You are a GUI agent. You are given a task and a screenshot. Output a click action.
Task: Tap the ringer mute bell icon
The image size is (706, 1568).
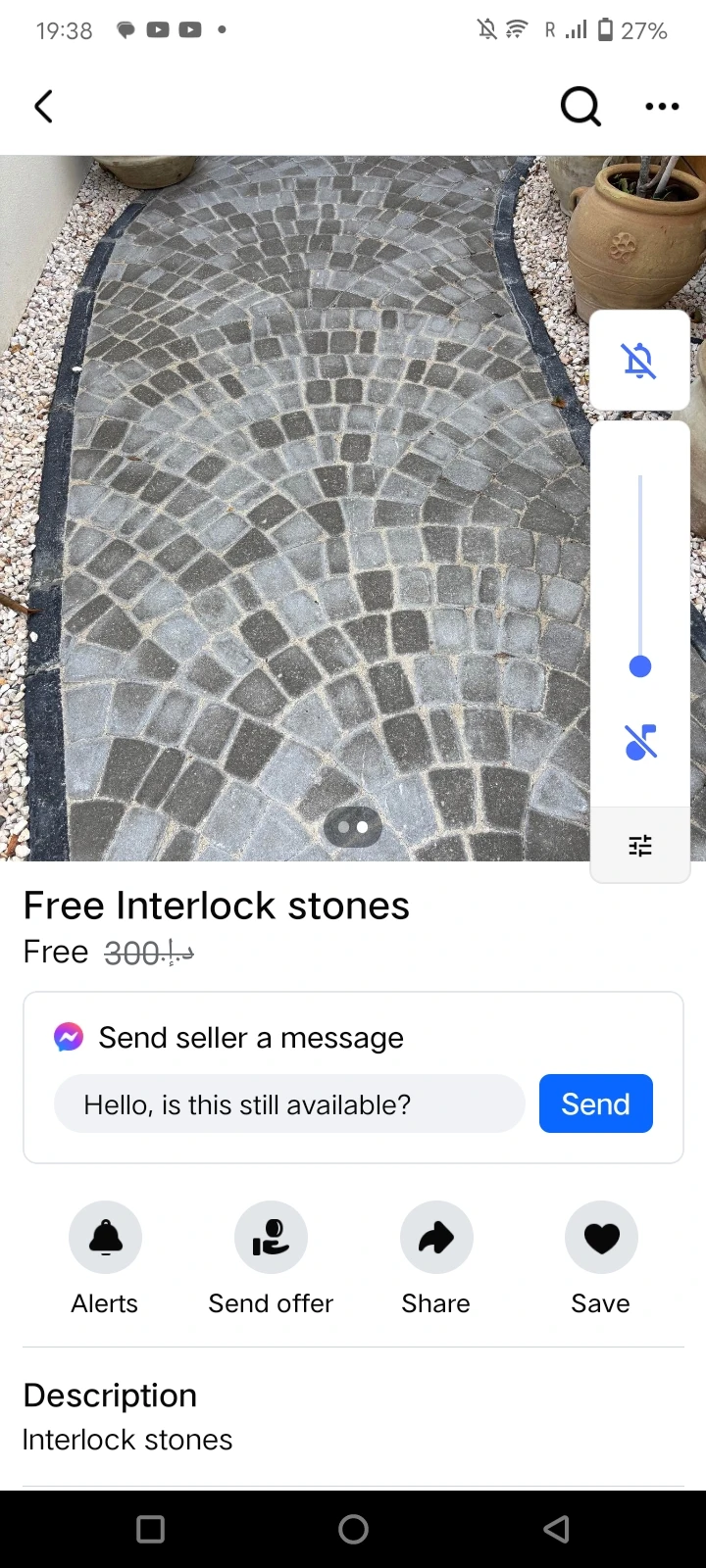click(639, 361)
